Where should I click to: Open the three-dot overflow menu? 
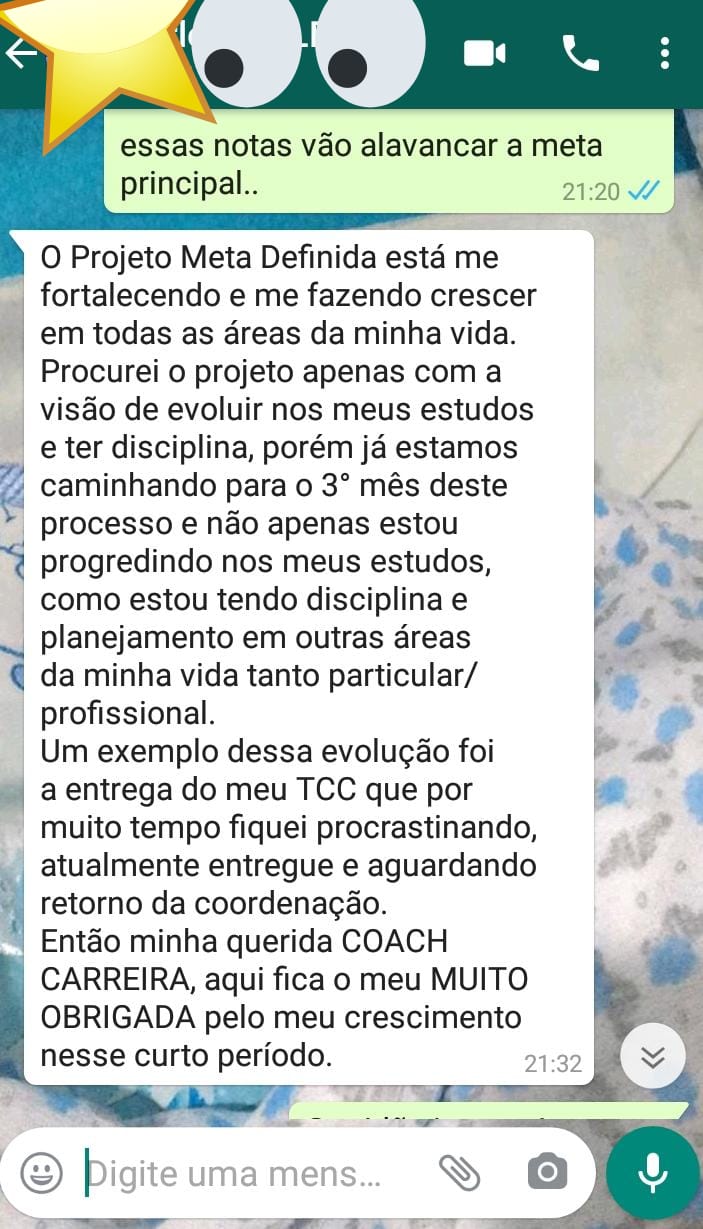tap(665, 53)
